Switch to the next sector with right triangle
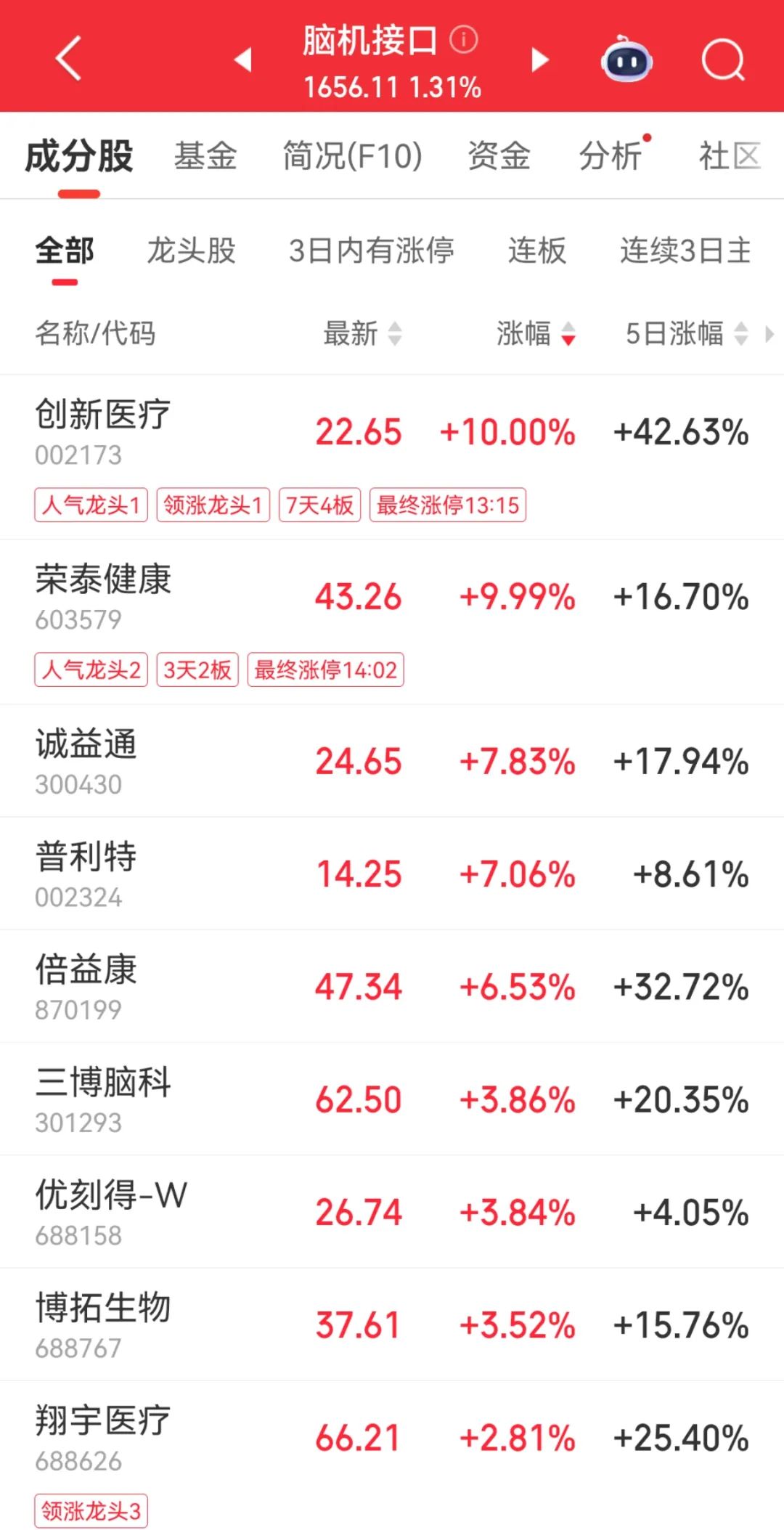This screenshot has width=784, height=1530. click(539, 60)
